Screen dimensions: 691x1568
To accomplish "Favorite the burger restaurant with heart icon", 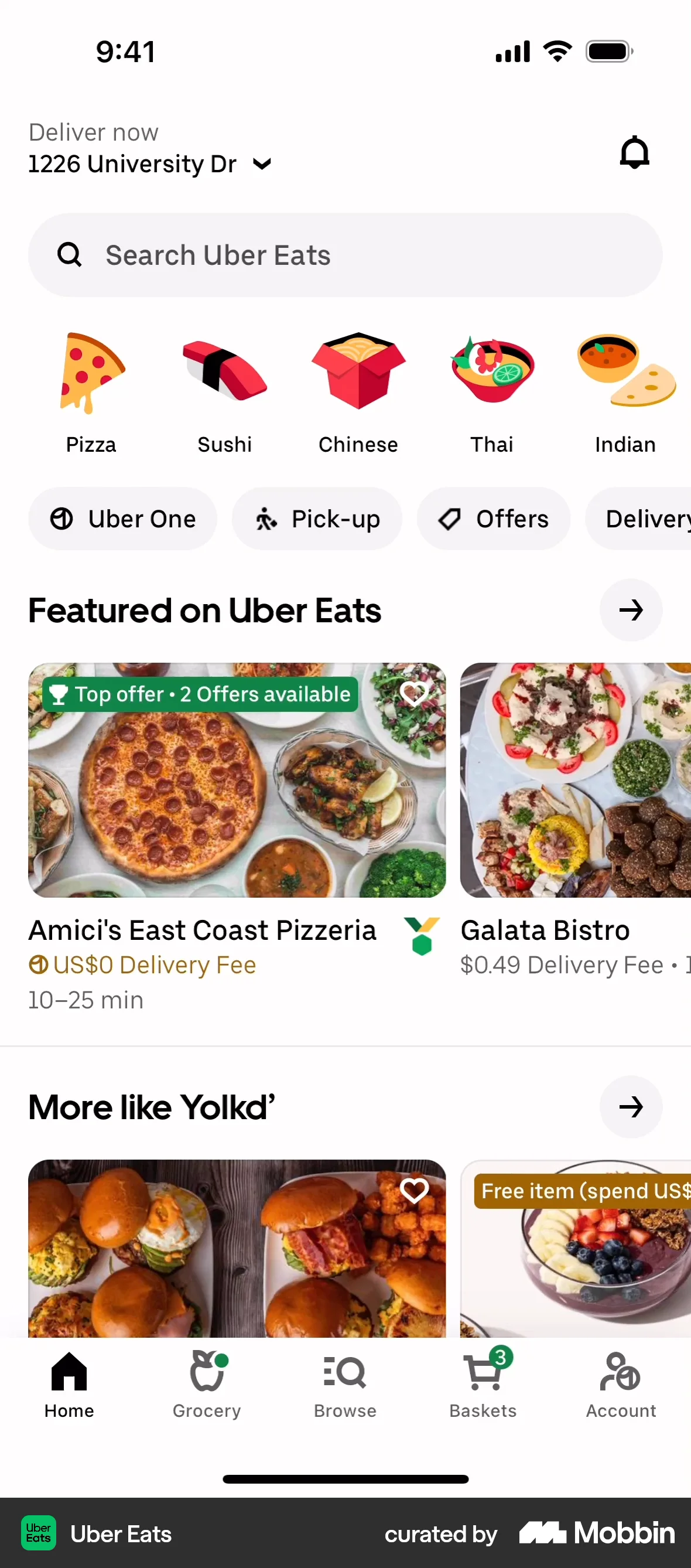I will coord(414,1191).
